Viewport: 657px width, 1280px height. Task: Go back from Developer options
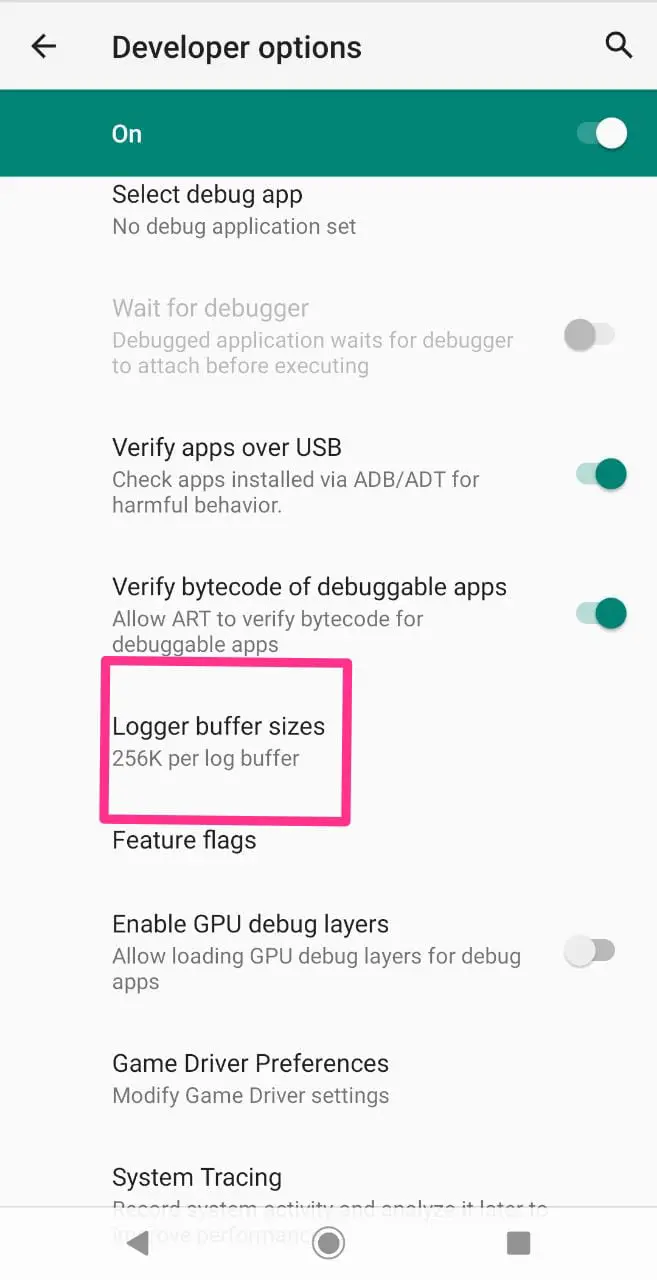coord(44,46)
